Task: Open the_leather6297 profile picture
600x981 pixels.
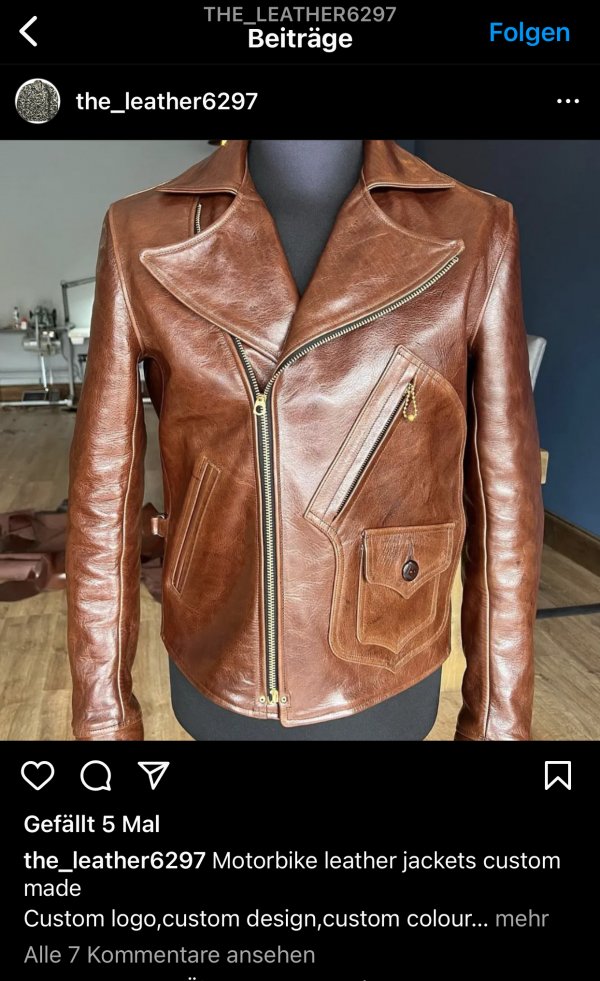Action: click(38, 101)
